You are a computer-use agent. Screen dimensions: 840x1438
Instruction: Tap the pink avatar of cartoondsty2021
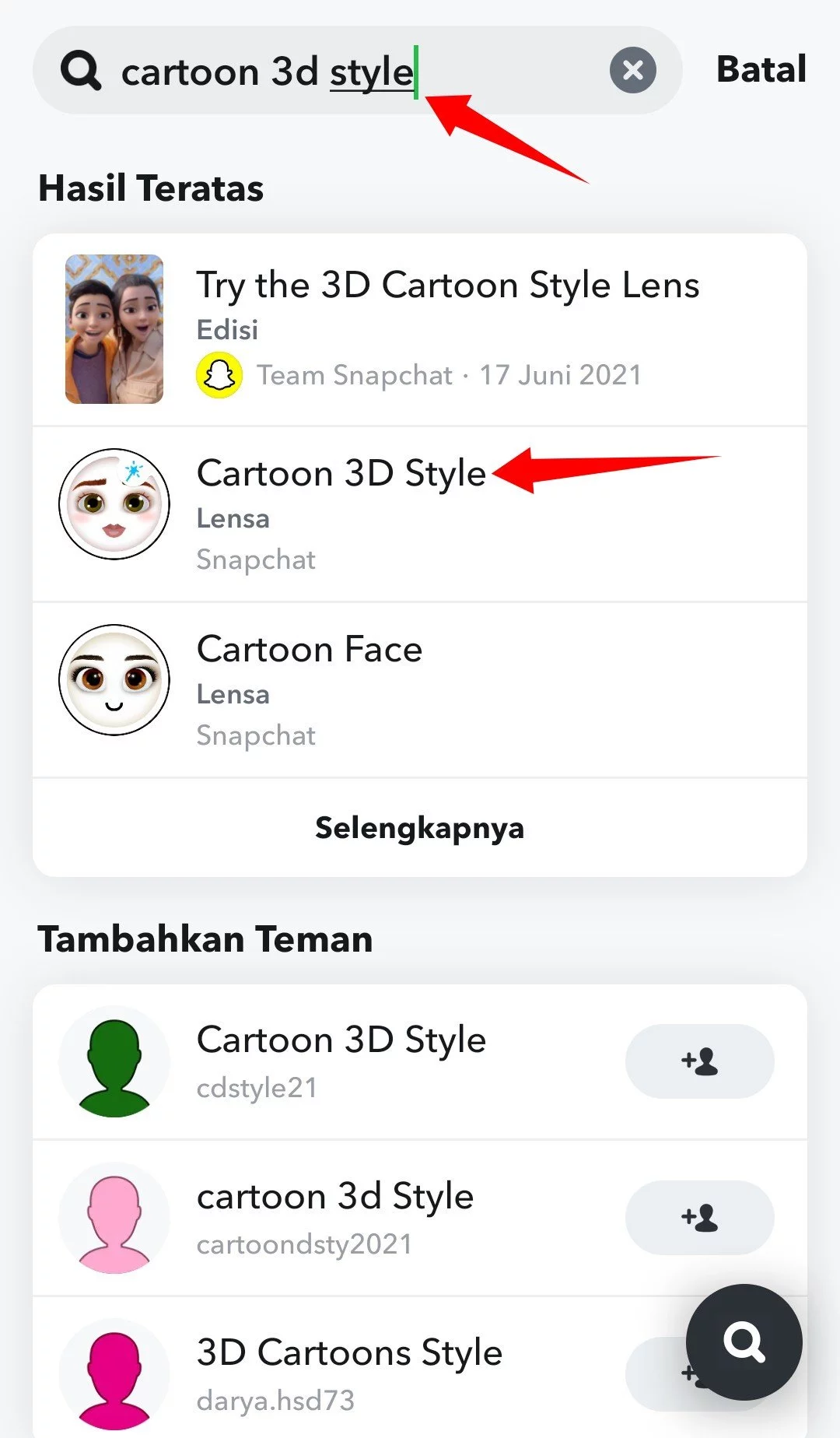(114, 1217)
